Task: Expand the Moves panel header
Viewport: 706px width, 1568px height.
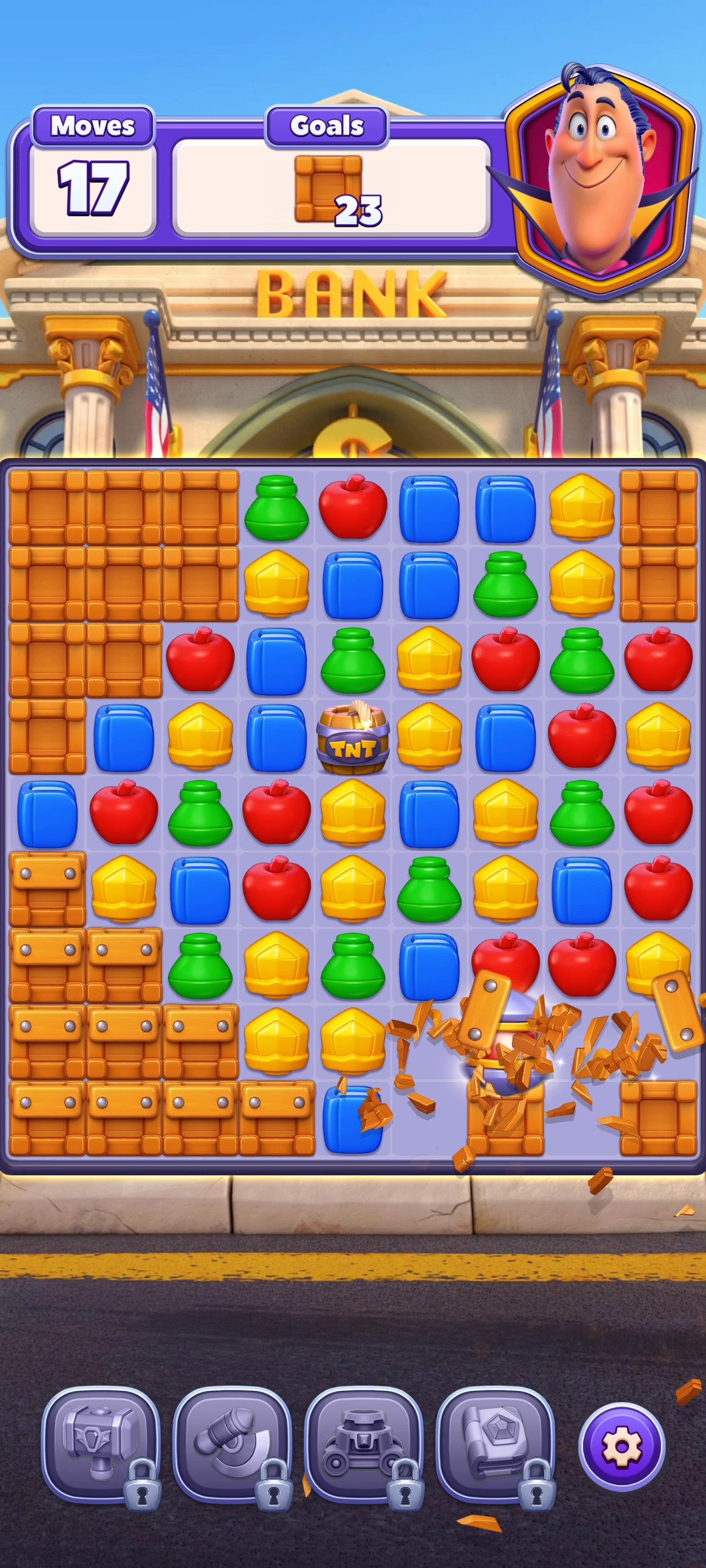Action: [93, 125]
